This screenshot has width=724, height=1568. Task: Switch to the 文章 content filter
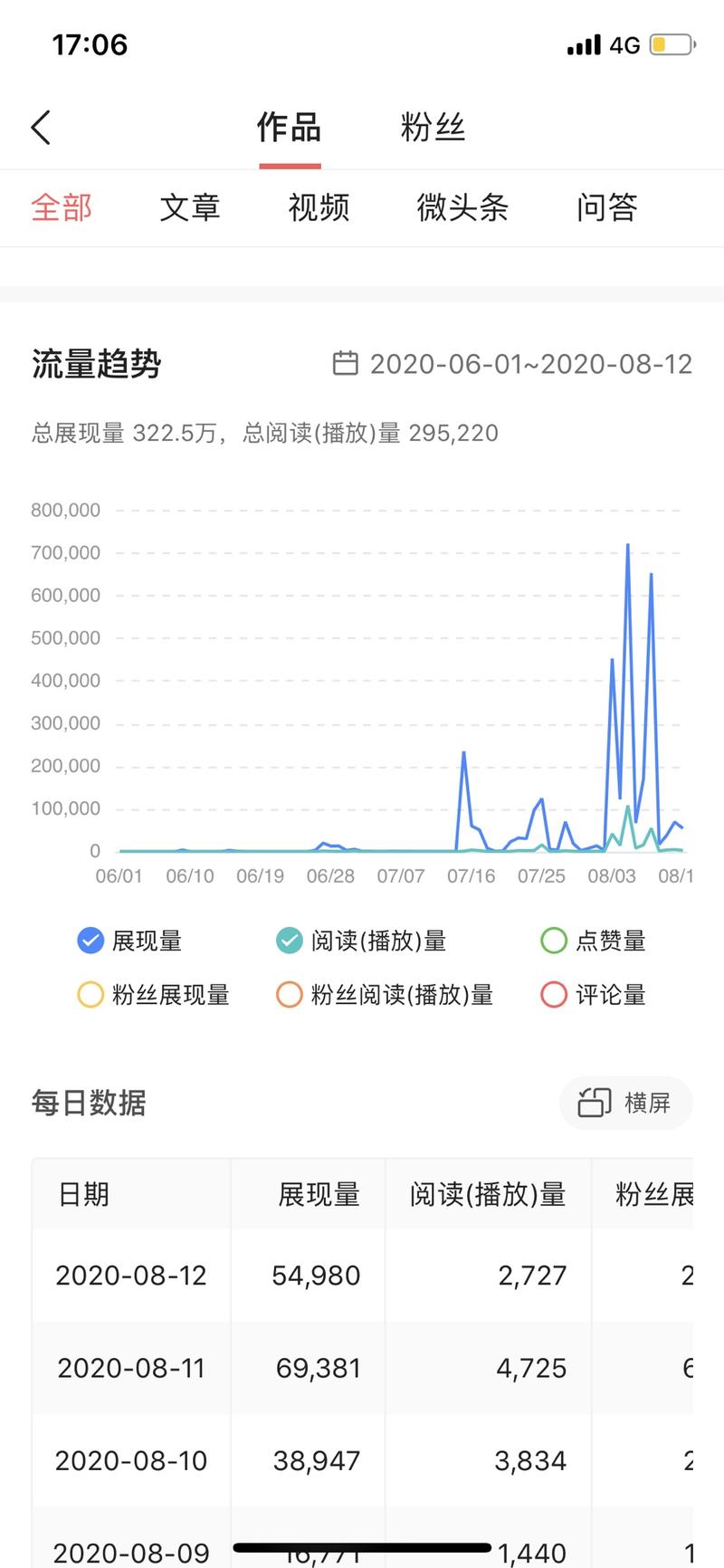(x=191, y=207)
